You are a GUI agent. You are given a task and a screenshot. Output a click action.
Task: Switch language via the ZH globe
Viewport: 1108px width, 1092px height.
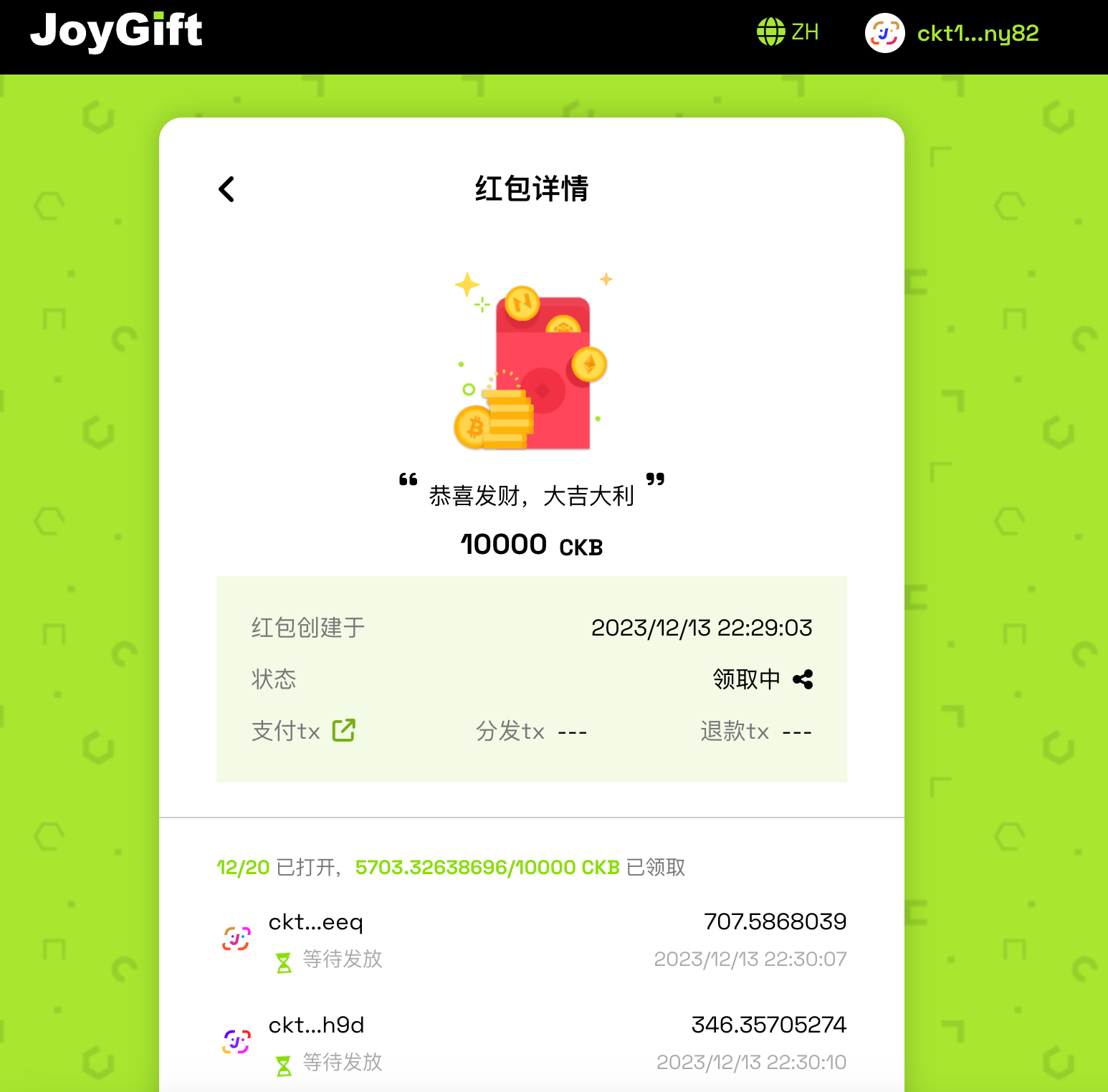788,32
